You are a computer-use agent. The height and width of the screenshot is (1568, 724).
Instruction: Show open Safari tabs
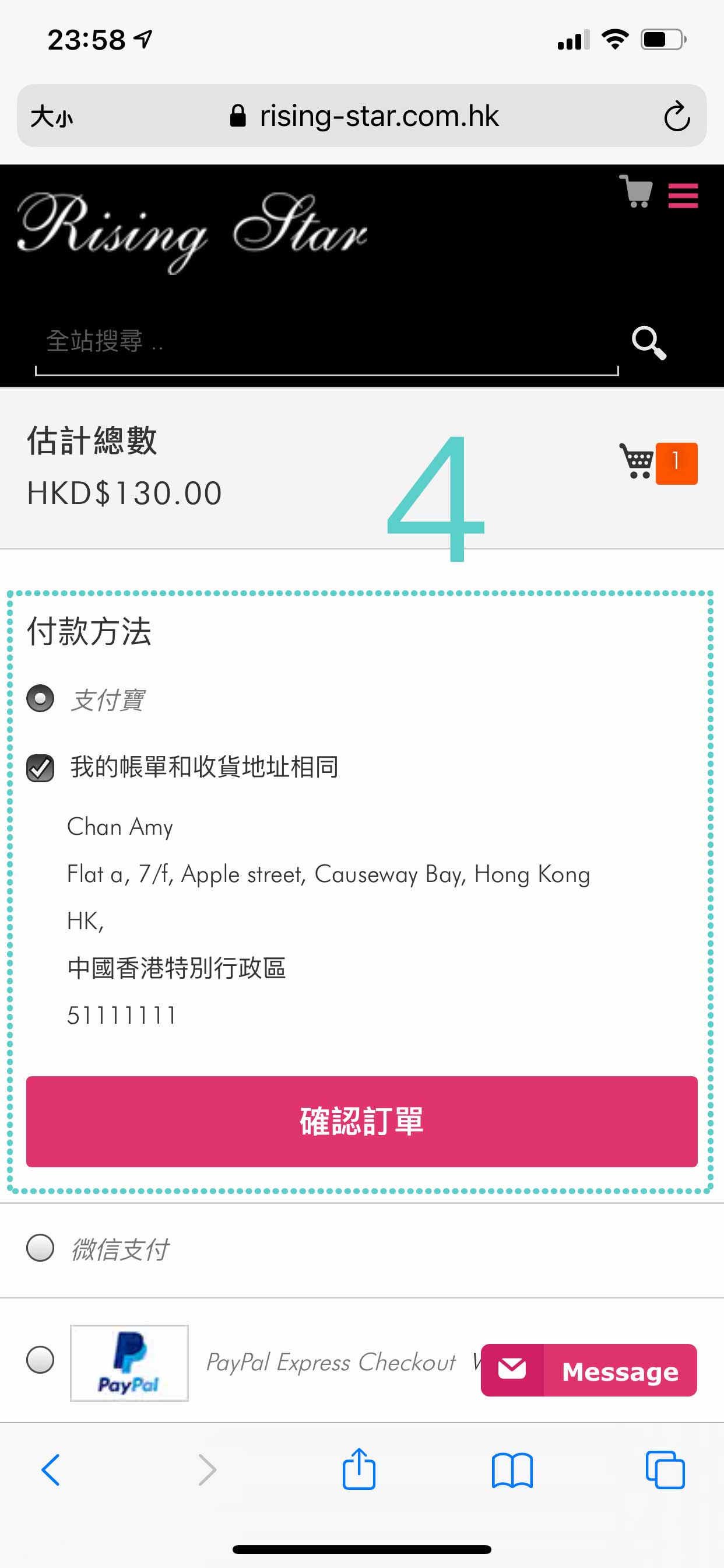click(x=665, y=1471)
